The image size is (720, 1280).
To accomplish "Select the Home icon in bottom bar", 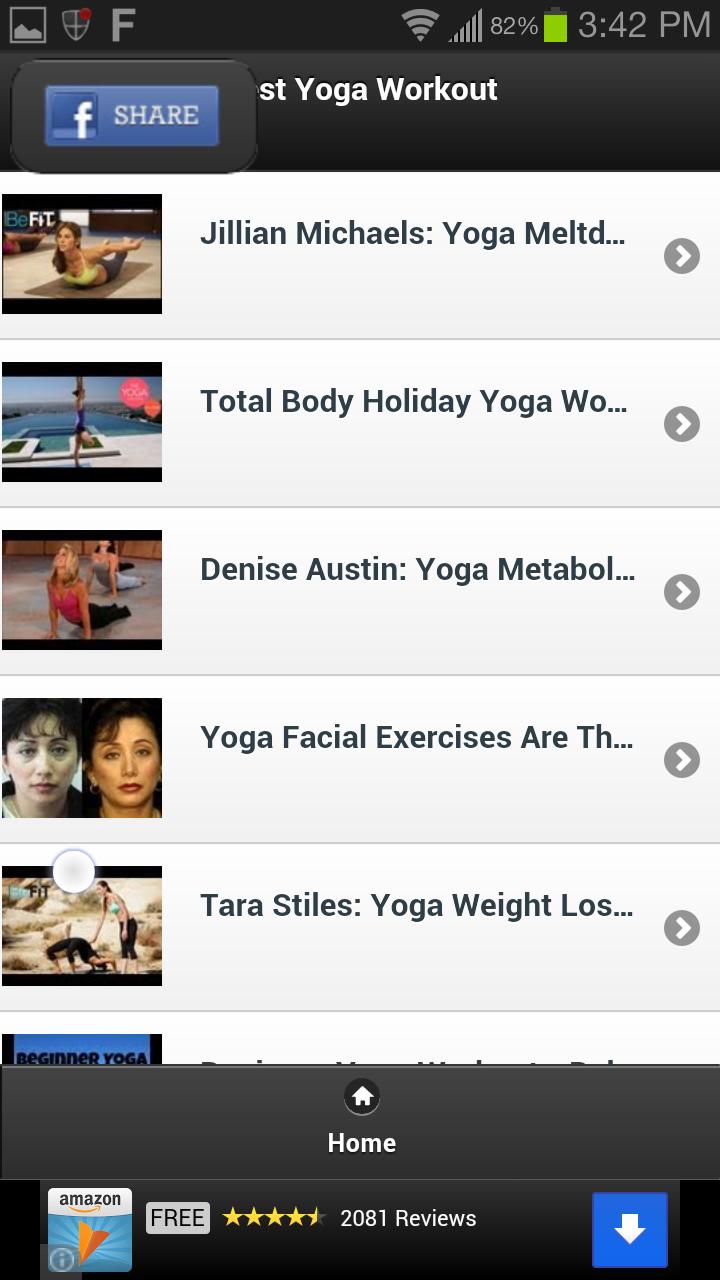I will tap(361, 1096).
